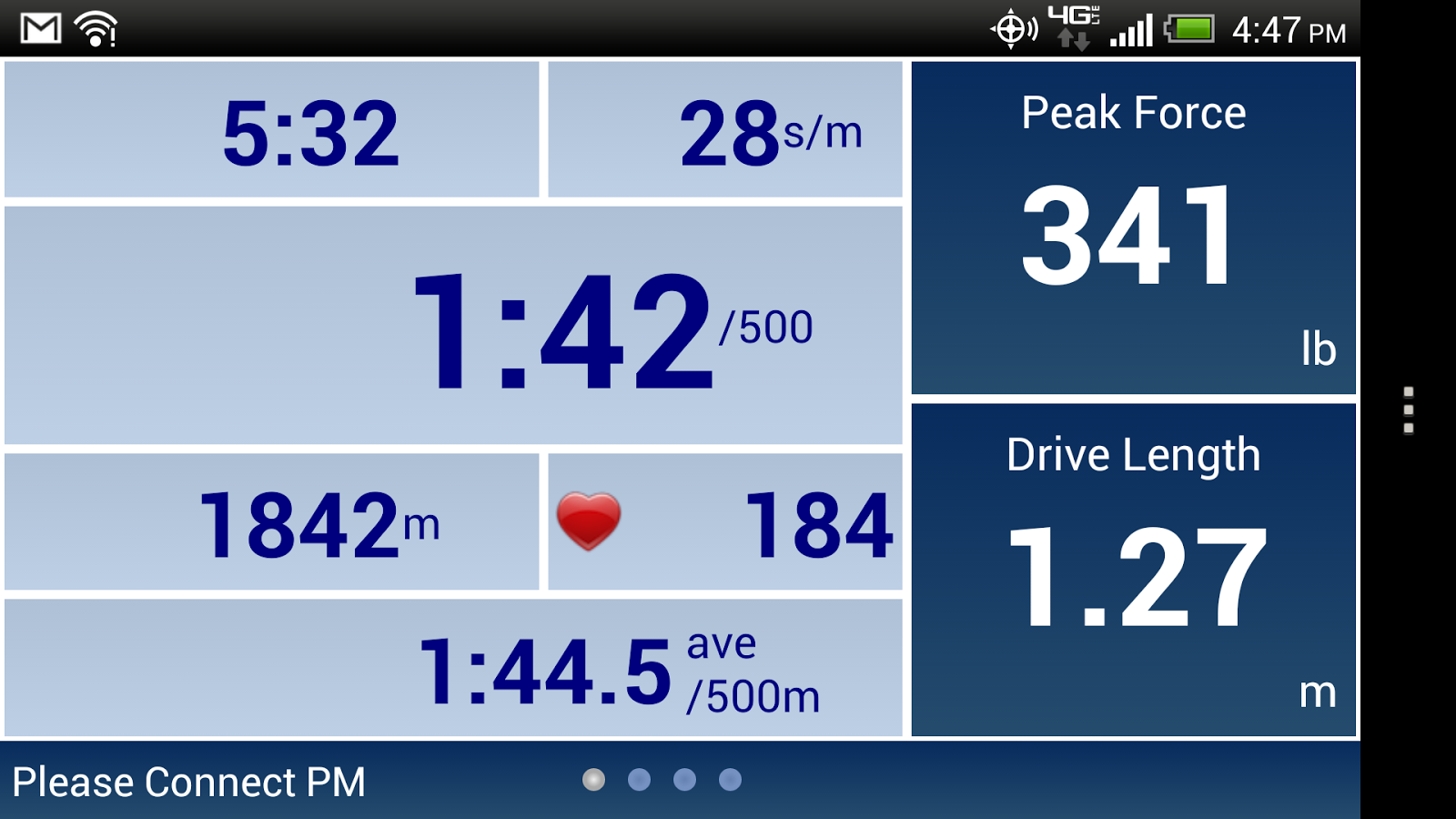The width and height of the screenshot is (1456, 819).
Task: Select the fourth page indicator dot
Action: [730, 780]
